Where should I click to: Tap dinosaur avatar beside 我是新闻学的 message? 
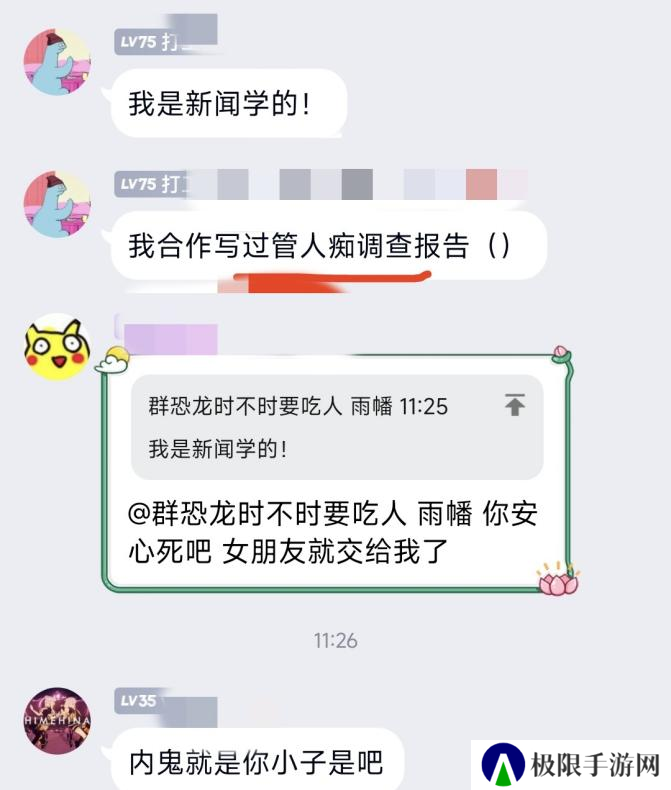click(57, 62)
